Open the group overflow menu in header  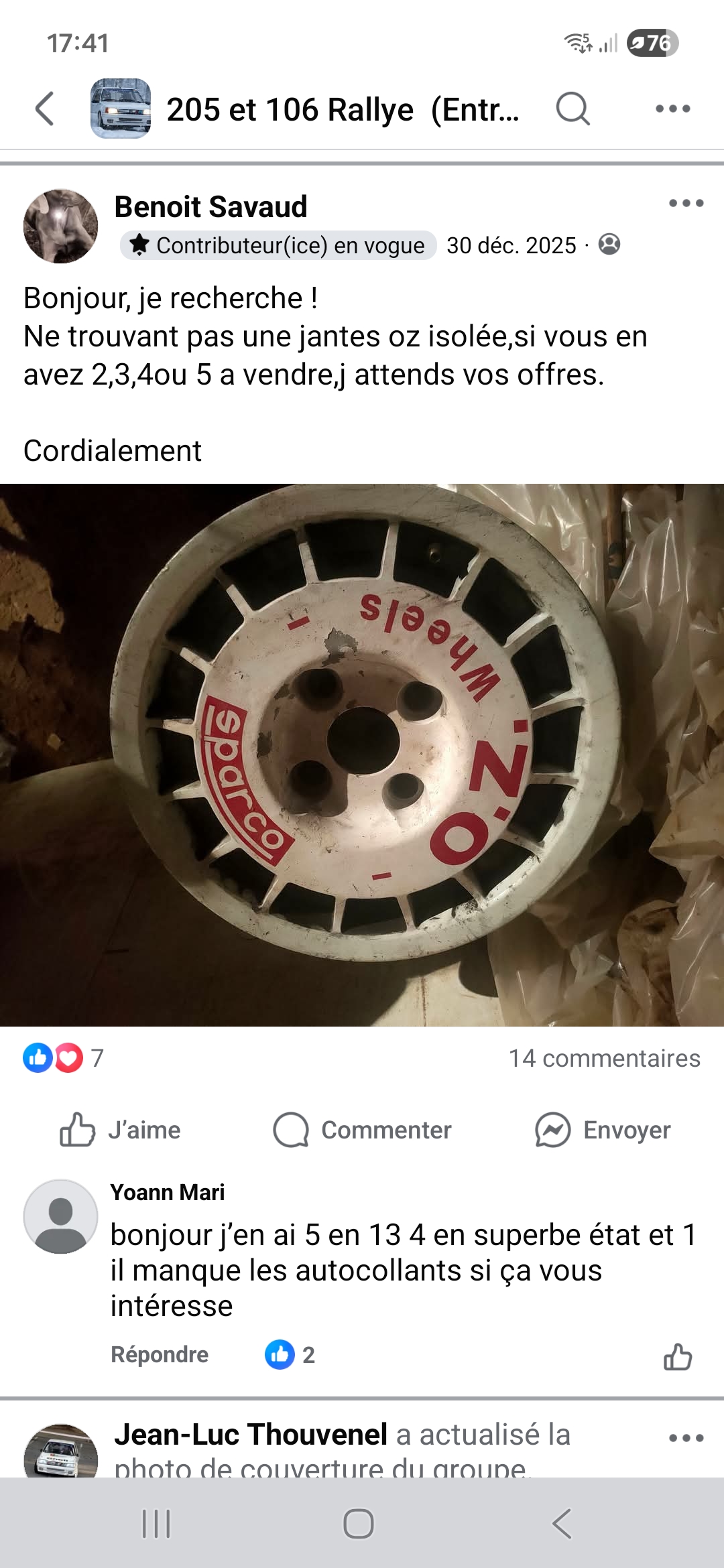pos(672,109)
